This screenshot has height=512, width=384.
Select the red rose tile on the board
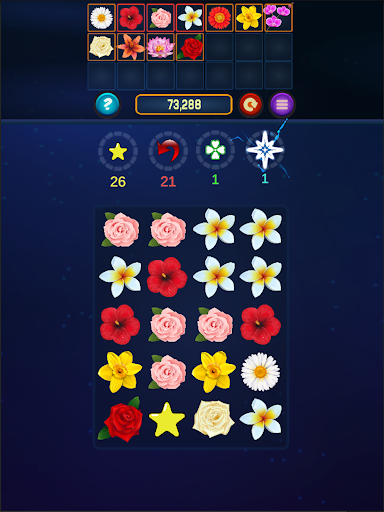121,420
